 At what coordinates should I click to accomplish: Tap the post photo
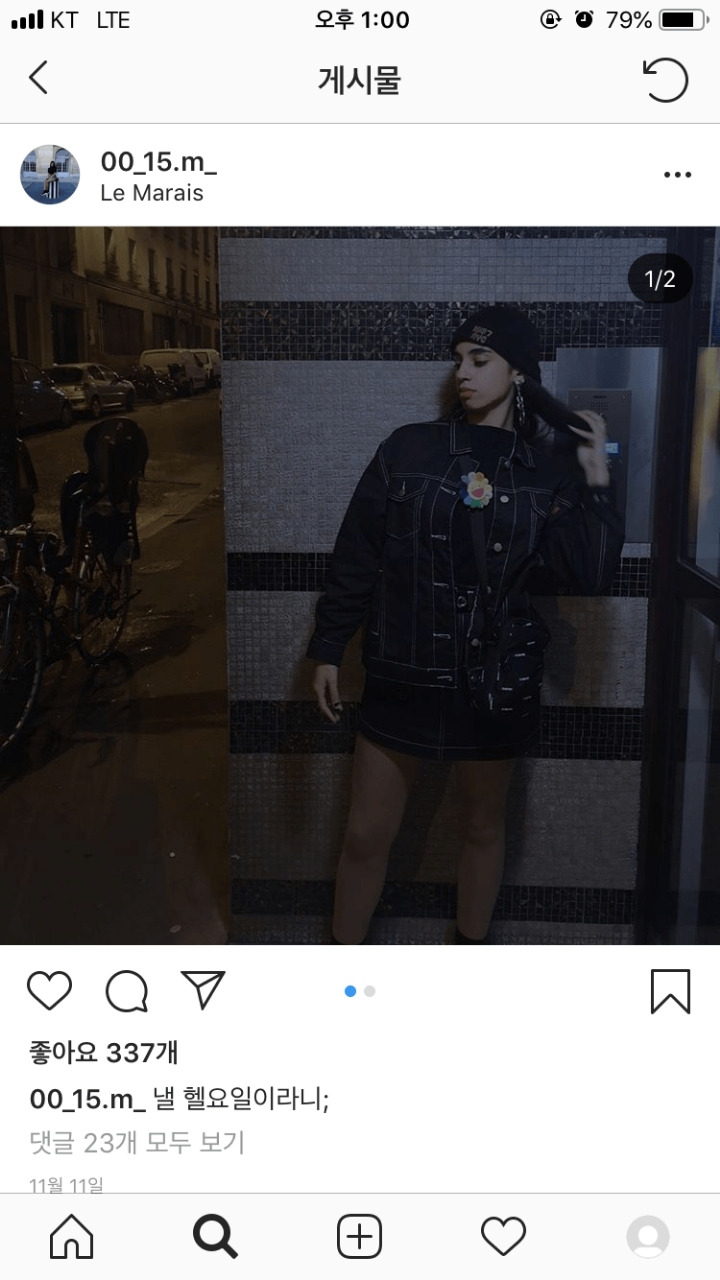360,585
